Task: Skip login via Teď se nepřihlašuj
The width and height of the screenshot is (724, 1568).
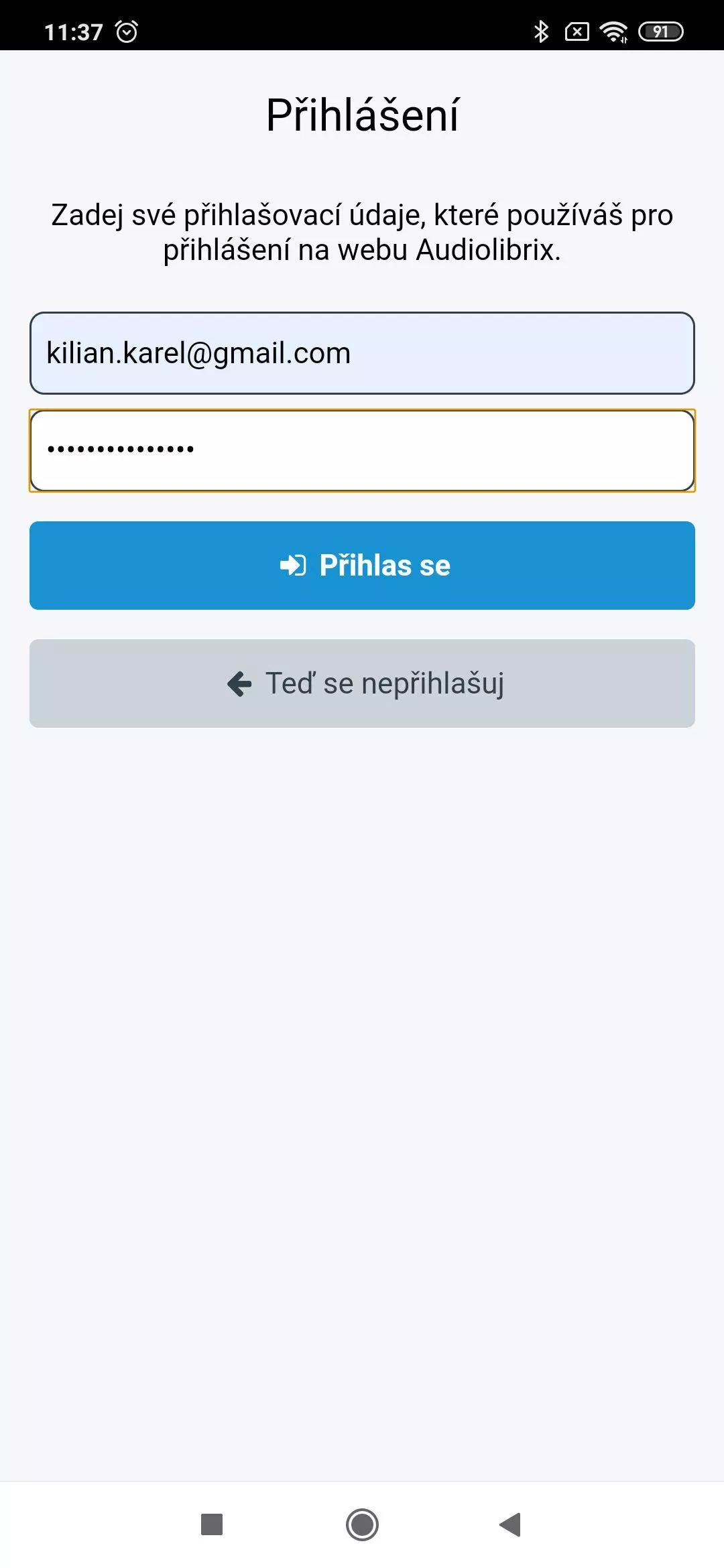Action: 362,683
